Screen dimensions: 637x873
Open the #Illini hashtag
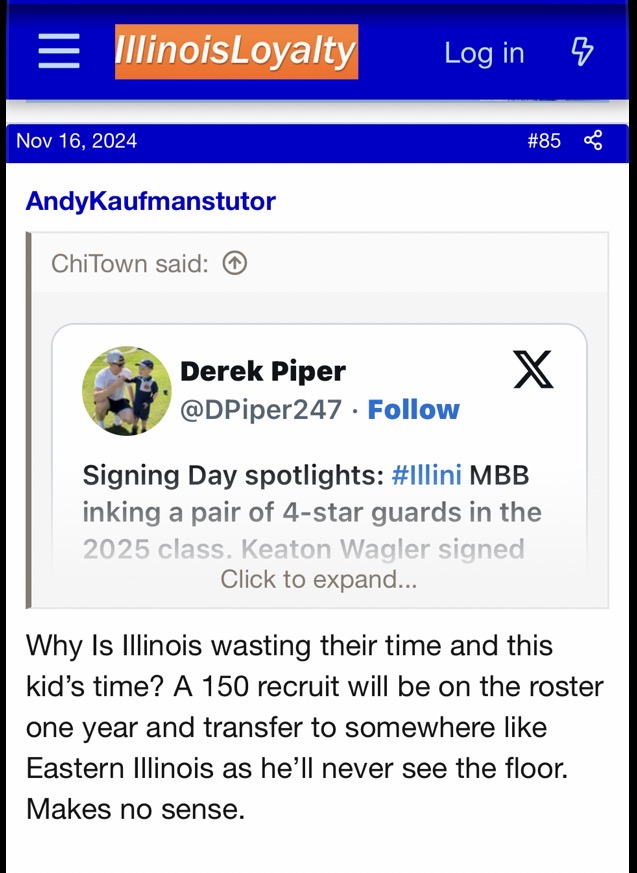pos(427,474)
